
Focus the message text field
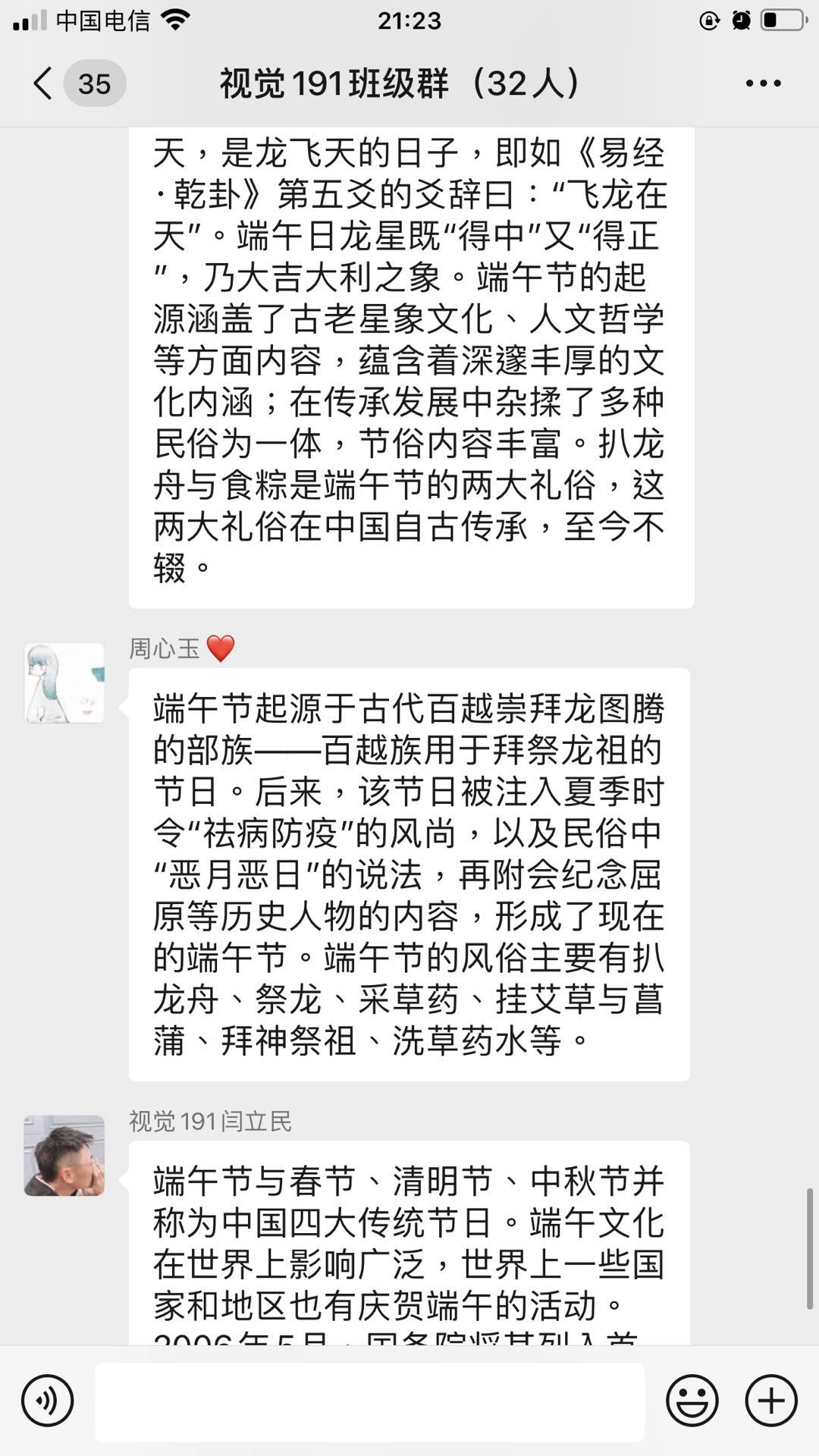point(369,1401)
